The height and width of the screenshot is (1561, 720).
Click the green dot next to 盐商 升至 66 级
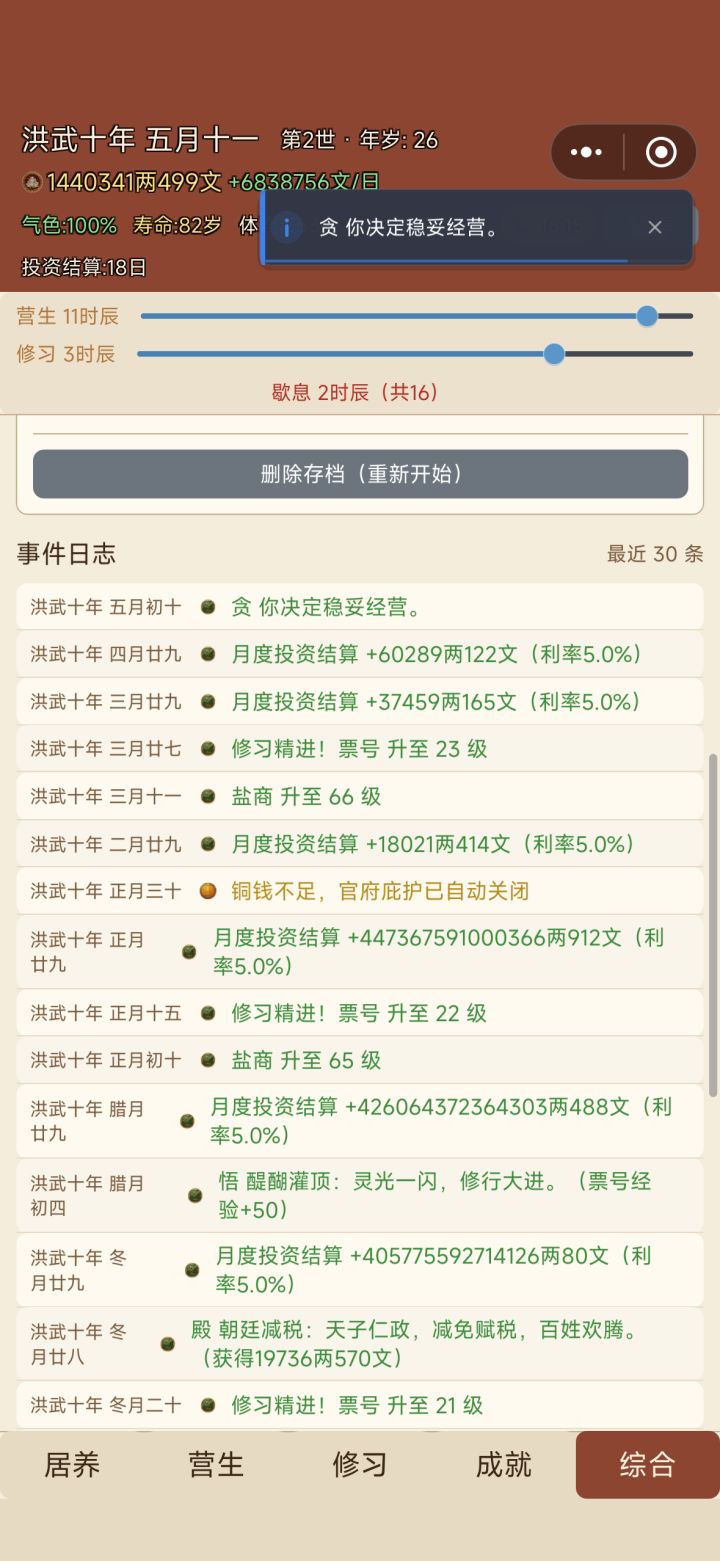point(207,796)
